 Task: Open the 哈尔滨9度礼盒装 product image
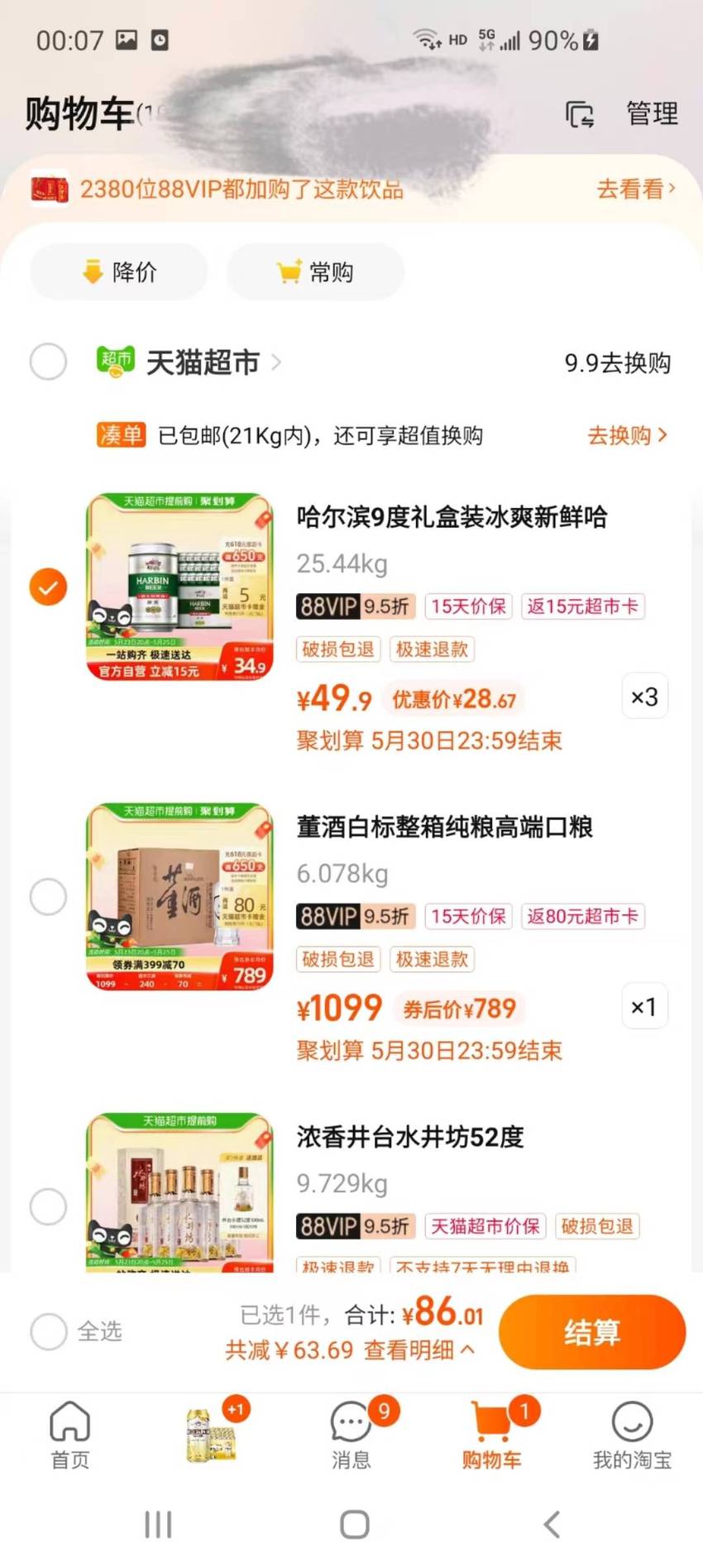tap(179, 587)
